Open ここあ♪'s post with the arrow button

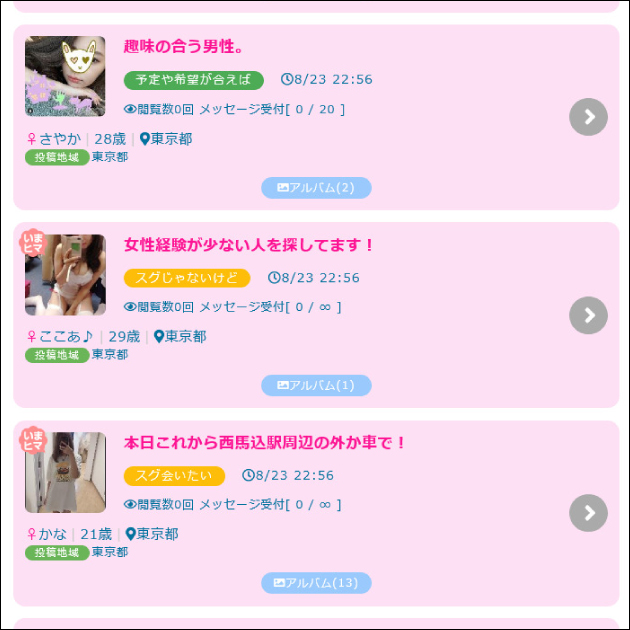click(x=588, y=315)
